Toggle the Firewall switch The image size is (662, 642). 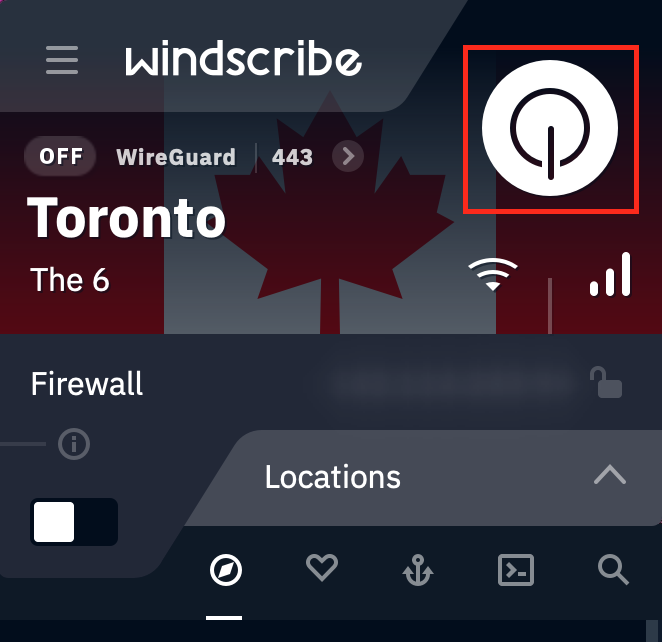pyautogui.click(x=74, y=522)
